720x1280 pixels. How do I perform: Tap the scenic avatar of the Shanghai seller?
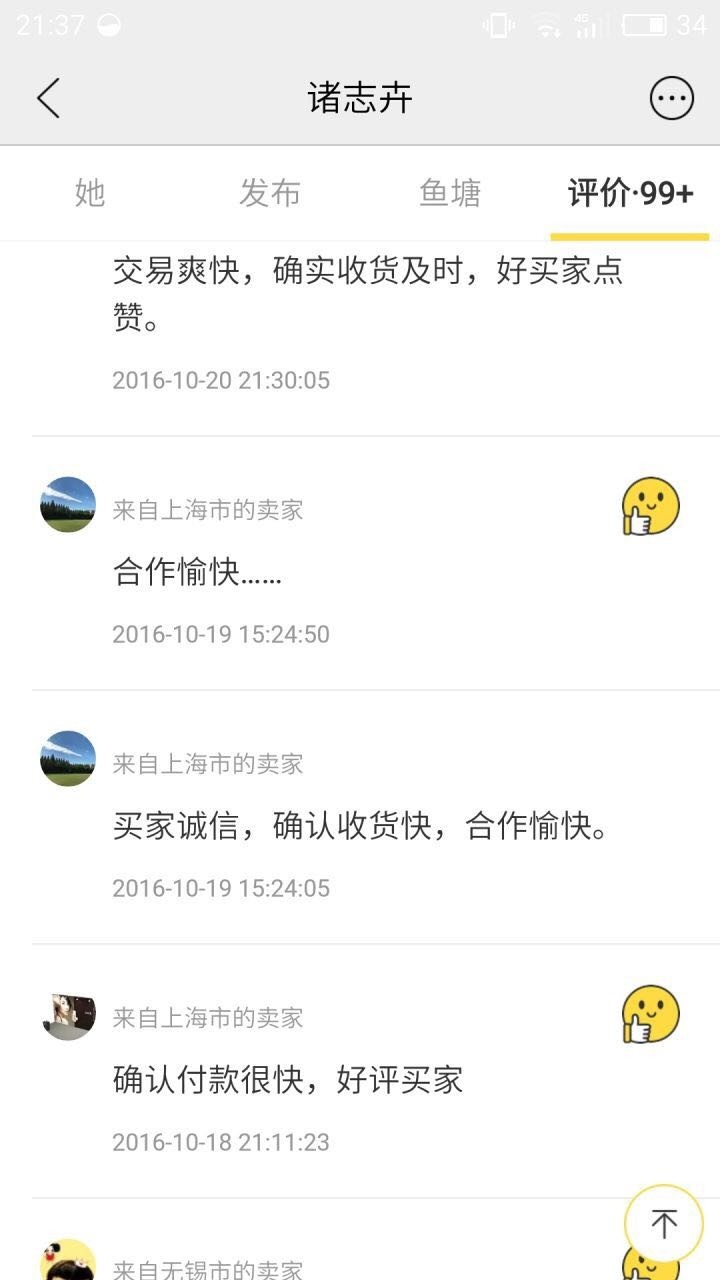66,504
